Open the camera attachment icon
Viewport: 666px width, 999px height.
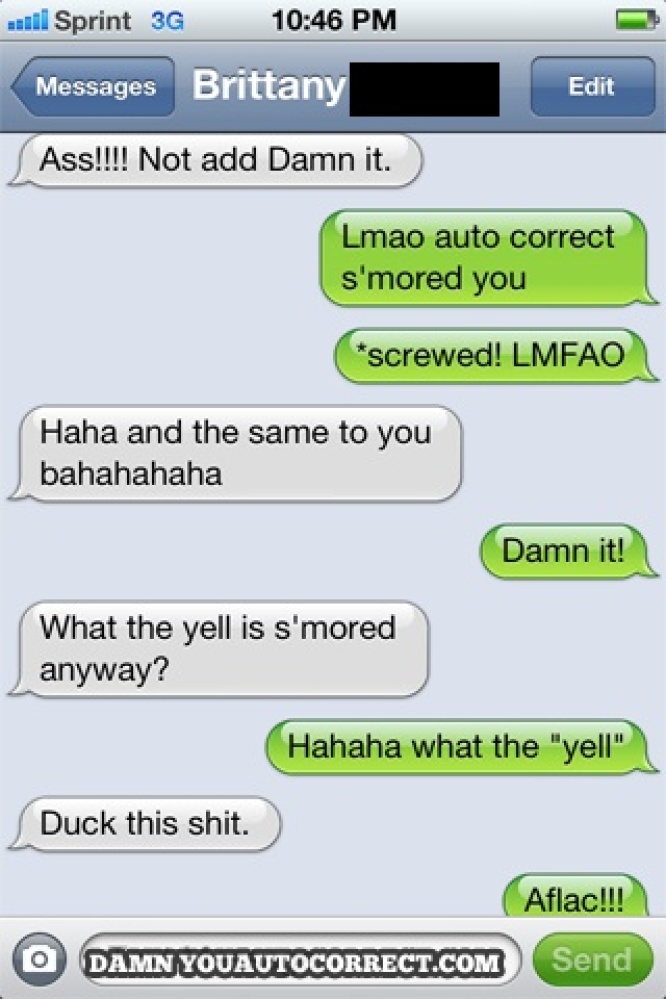(39, 960)
